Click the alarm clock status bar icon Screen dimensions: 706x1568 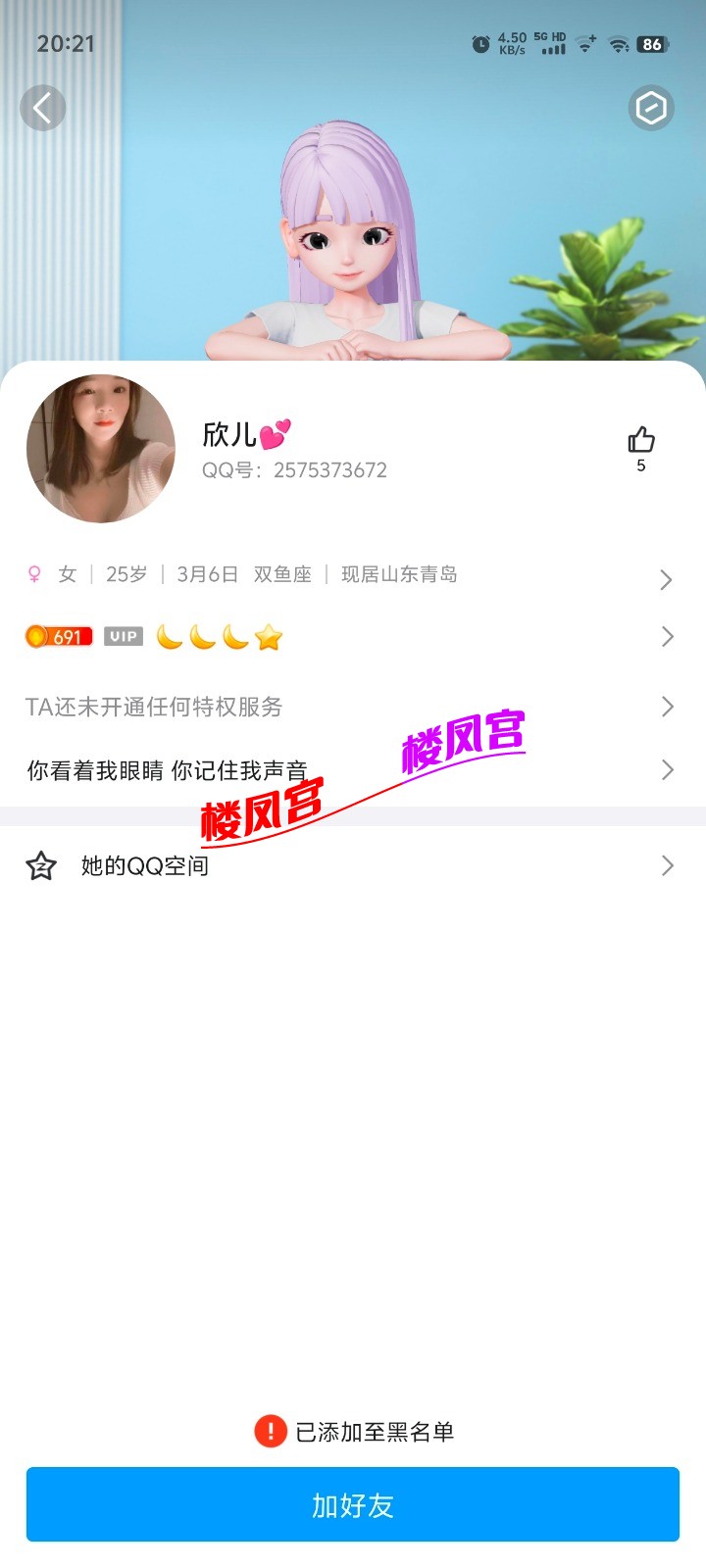(x=479, y=44)
